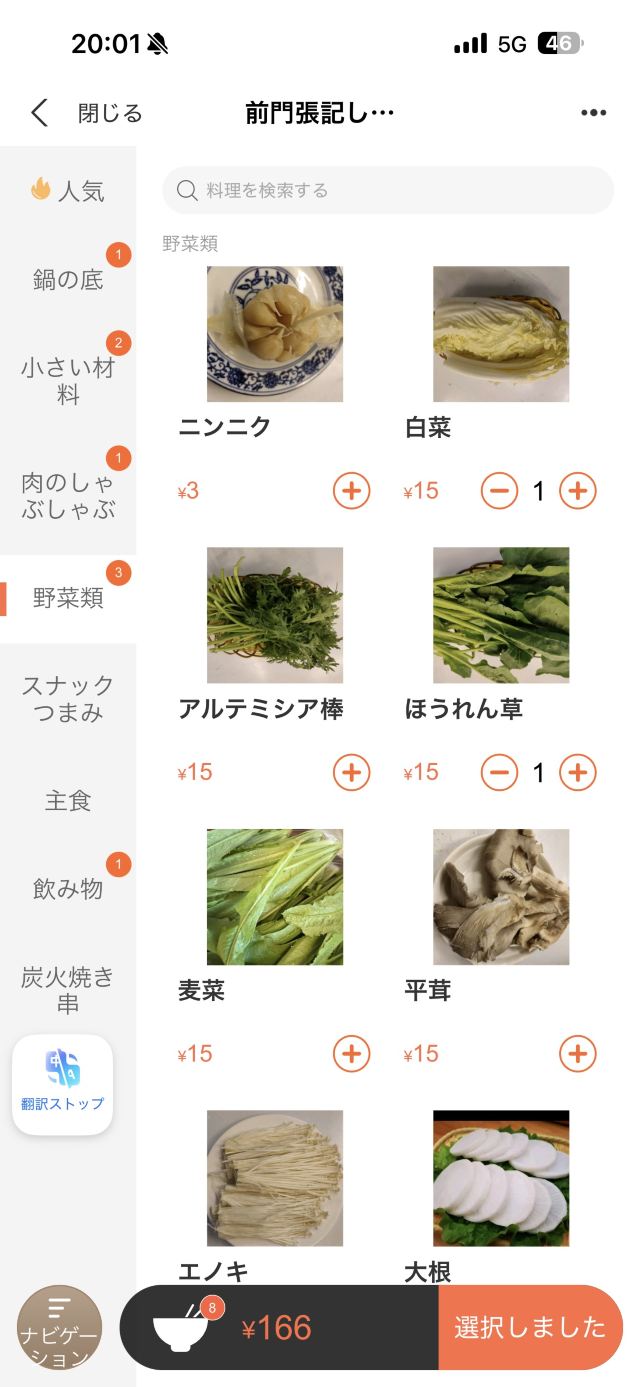Increase ほうれん草 quantity by one
Viewport: 640px width, 1387px height.
(x=577, y=772)
